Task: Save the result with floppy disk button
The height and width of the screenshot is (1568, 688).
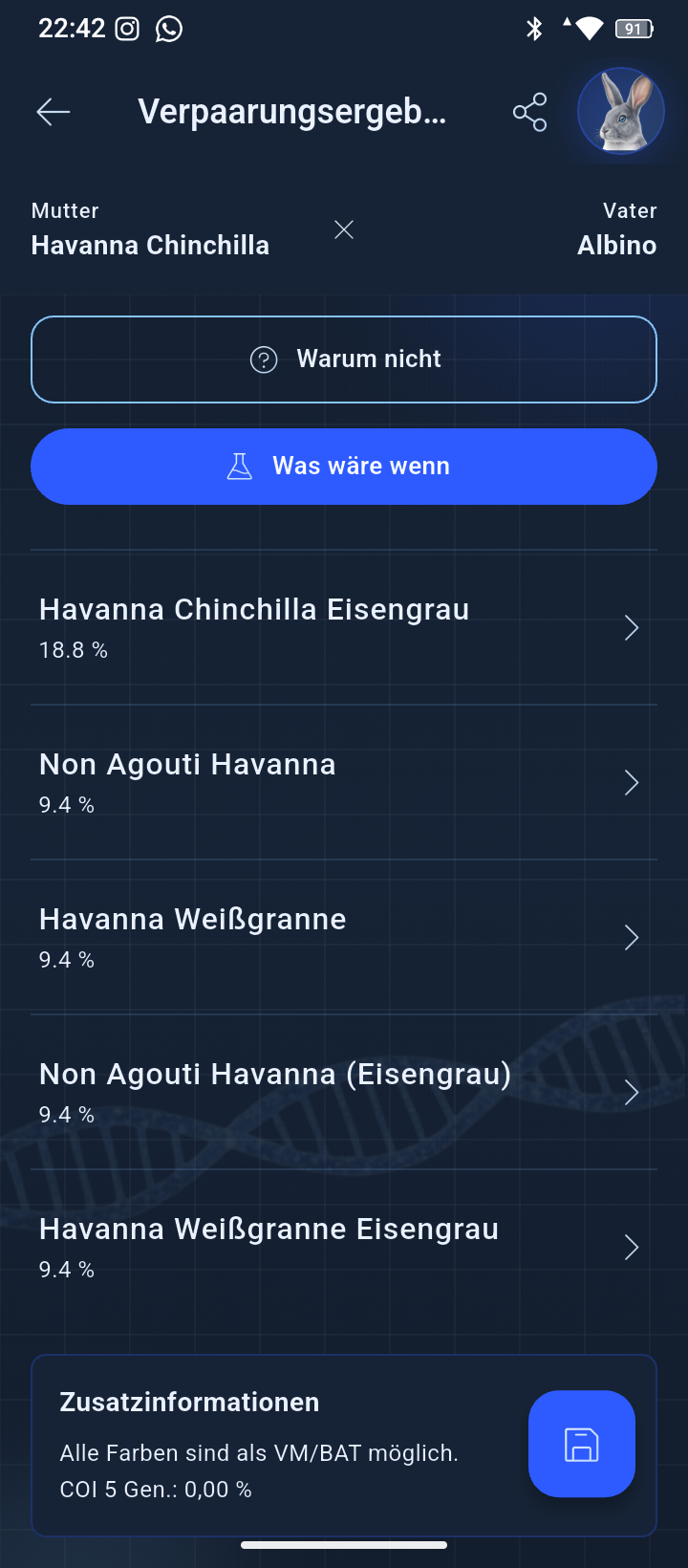Action: (582, 1444)
